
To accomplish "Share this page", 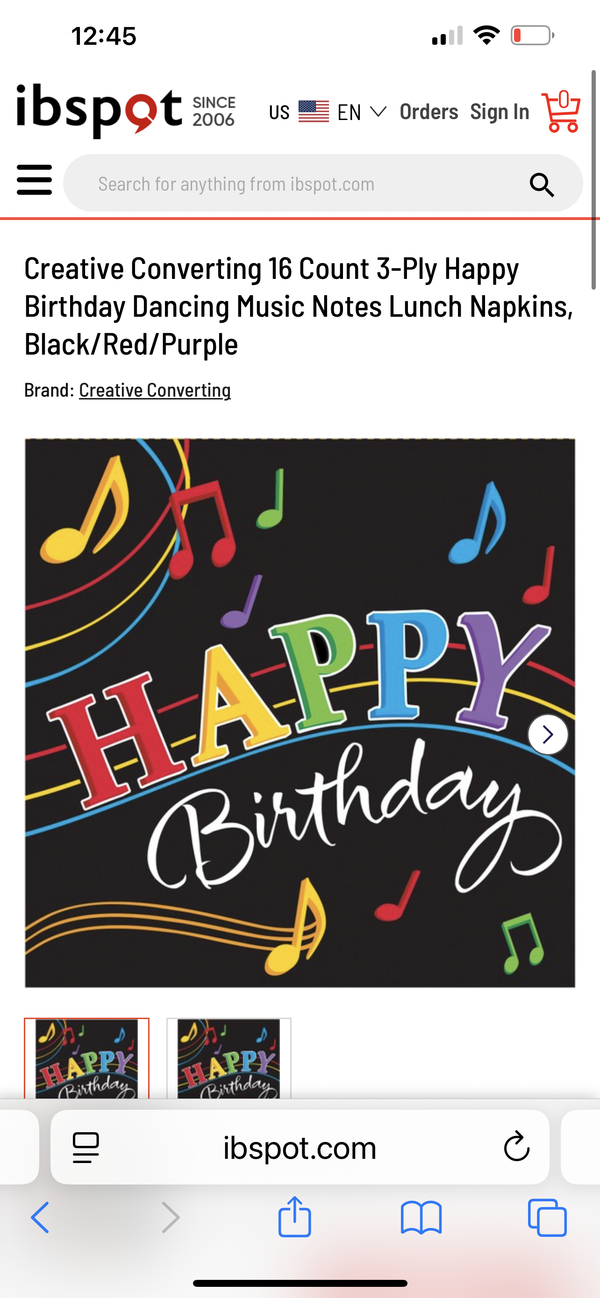I will (x=294, y=1217).
